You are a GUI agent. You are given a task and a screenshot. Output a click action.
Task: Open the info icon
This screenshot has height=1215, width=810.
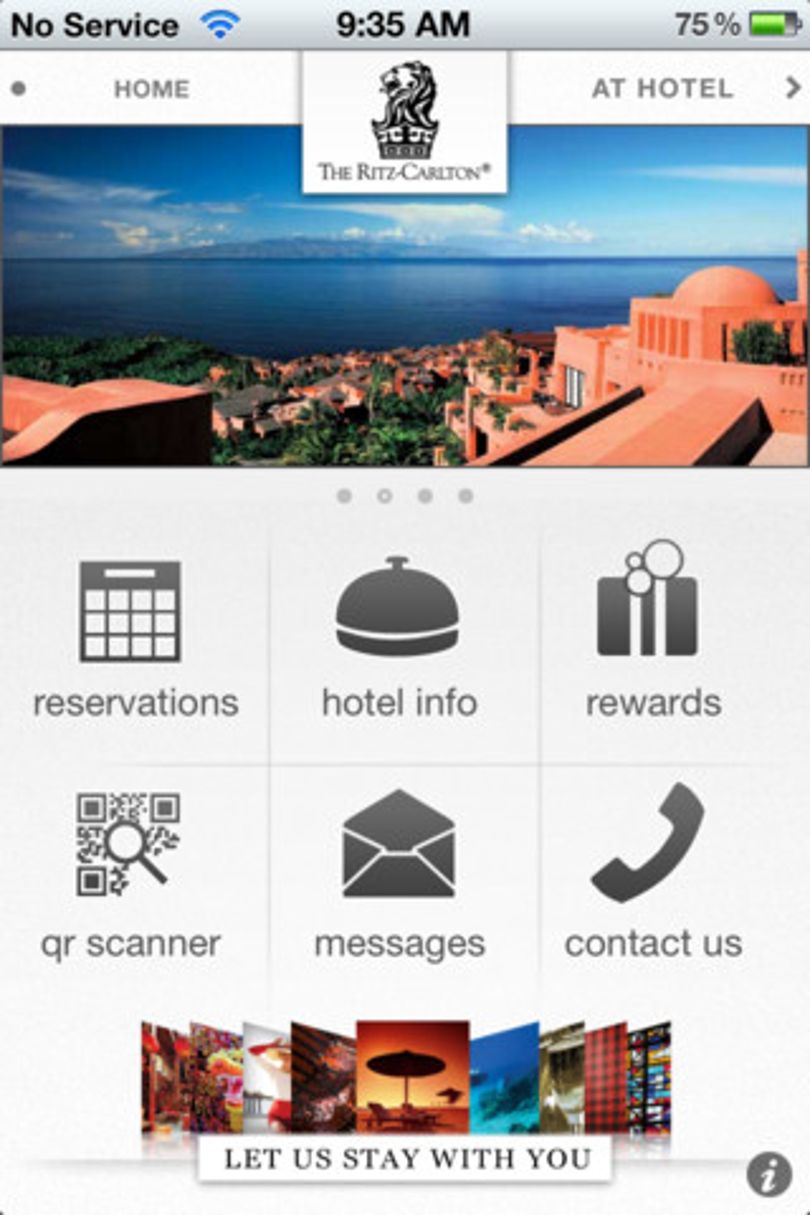[769, 1174]
